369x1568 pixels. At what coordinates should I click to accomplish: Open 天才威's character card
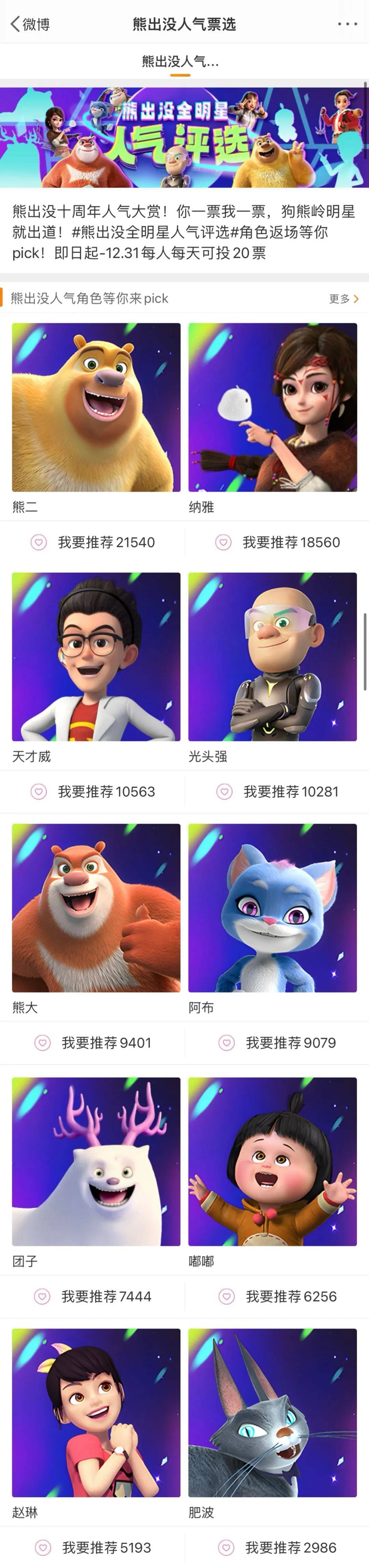pos(96,657)
